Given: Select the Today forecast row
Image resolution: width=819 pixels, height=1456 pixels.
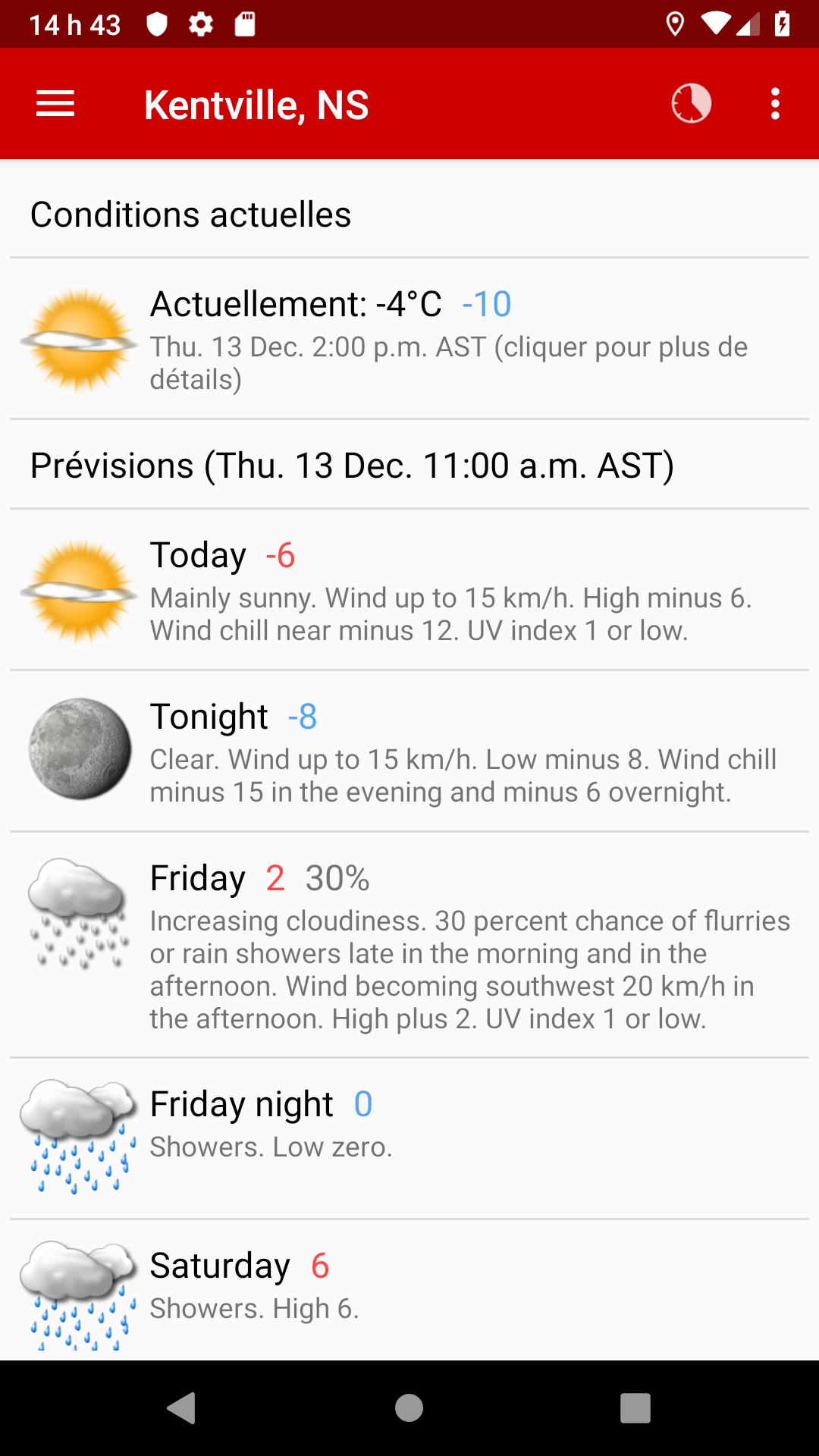Looking at the screenshot, I should coord(409,590).
